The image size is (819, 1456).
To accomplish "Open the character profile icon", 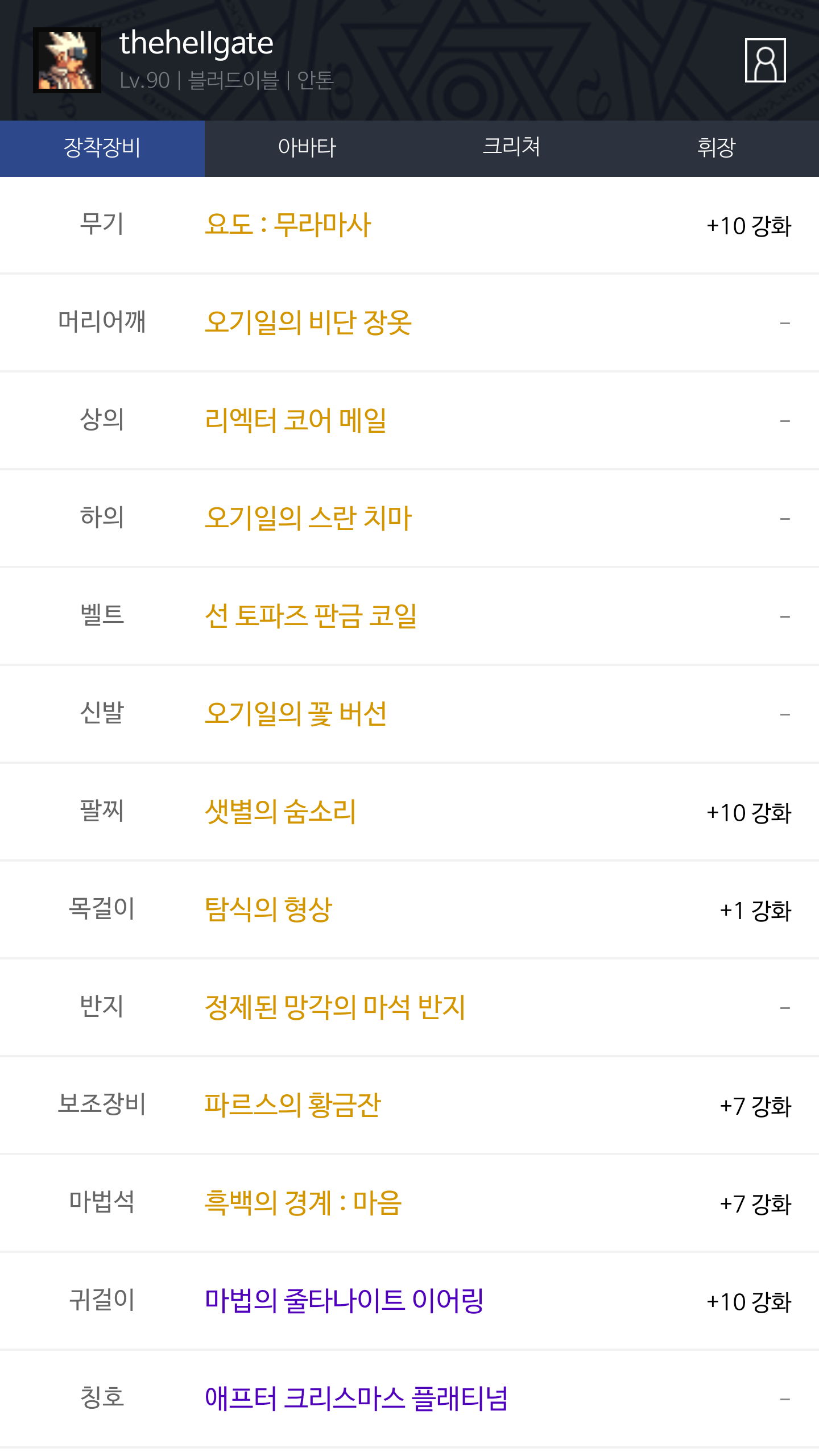I will tap(765, 60).
